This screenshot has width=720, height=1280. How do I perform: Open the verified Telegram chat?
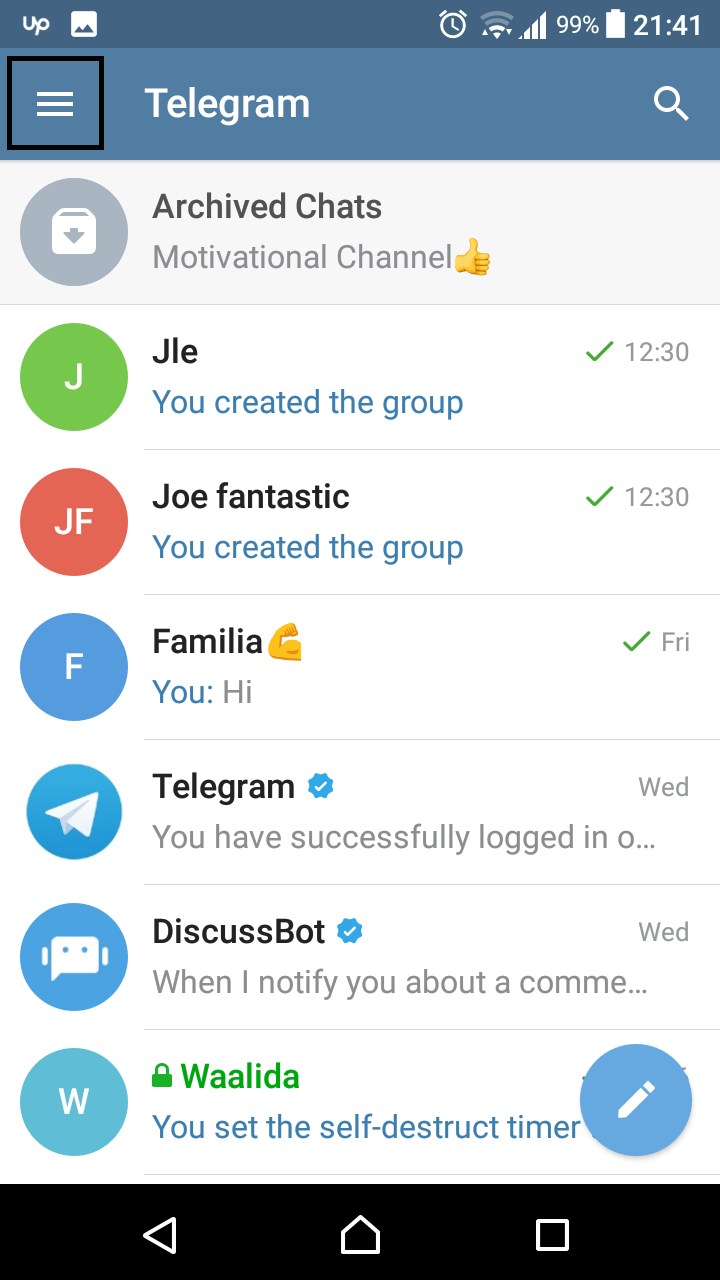click(x=360, y=812)
